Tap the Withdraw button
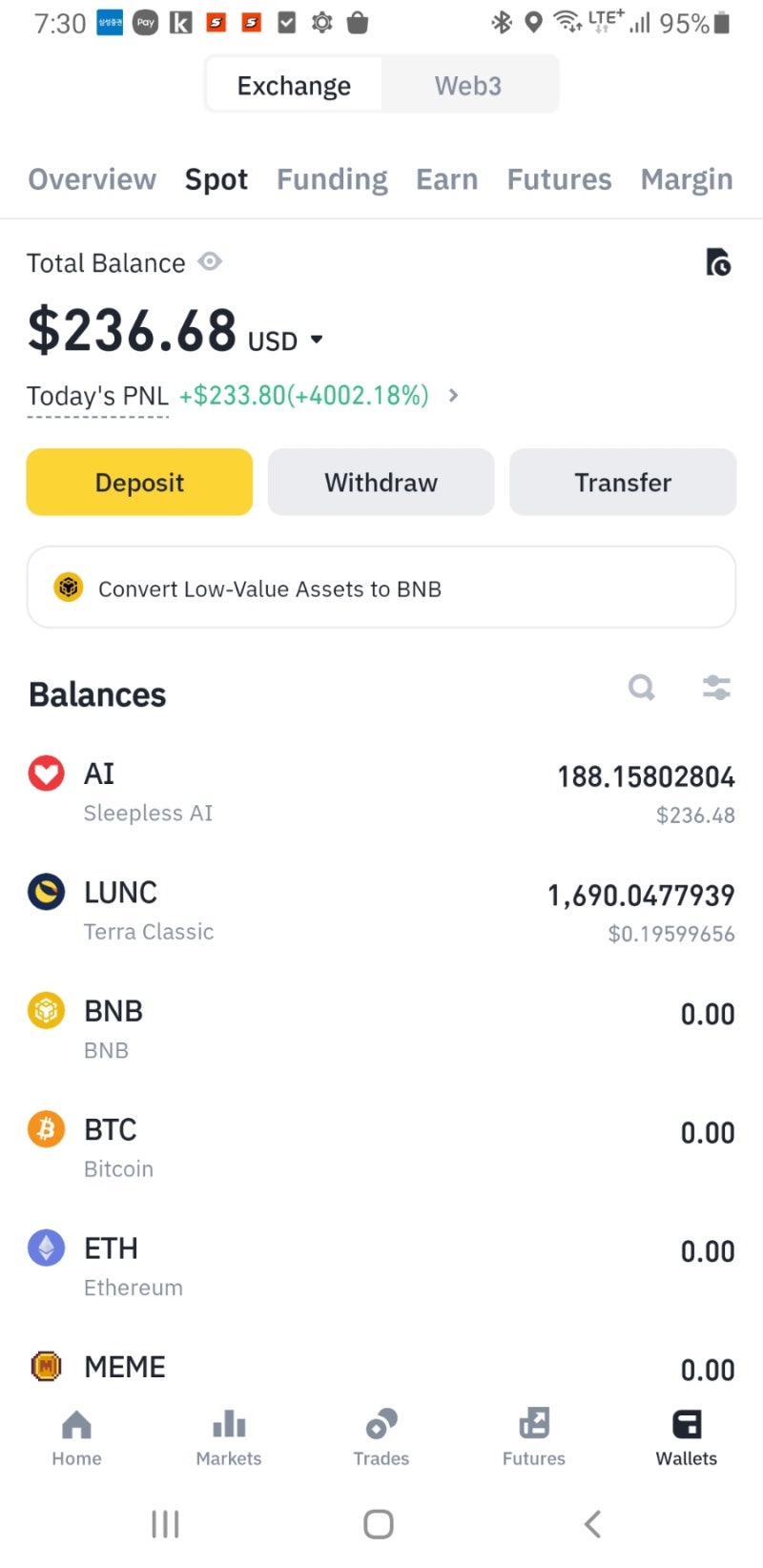The image size is (763, 1568). 381,483
